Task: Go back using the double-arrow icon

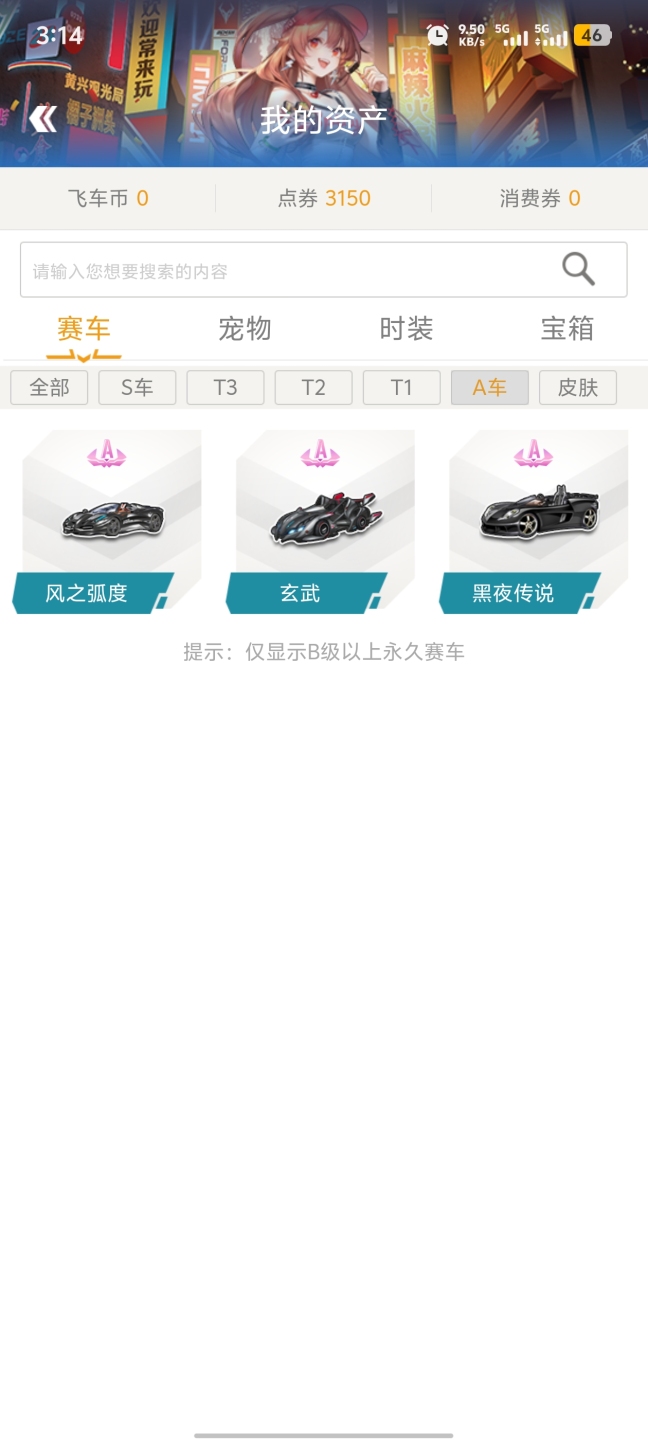Action: pos(43,120)
